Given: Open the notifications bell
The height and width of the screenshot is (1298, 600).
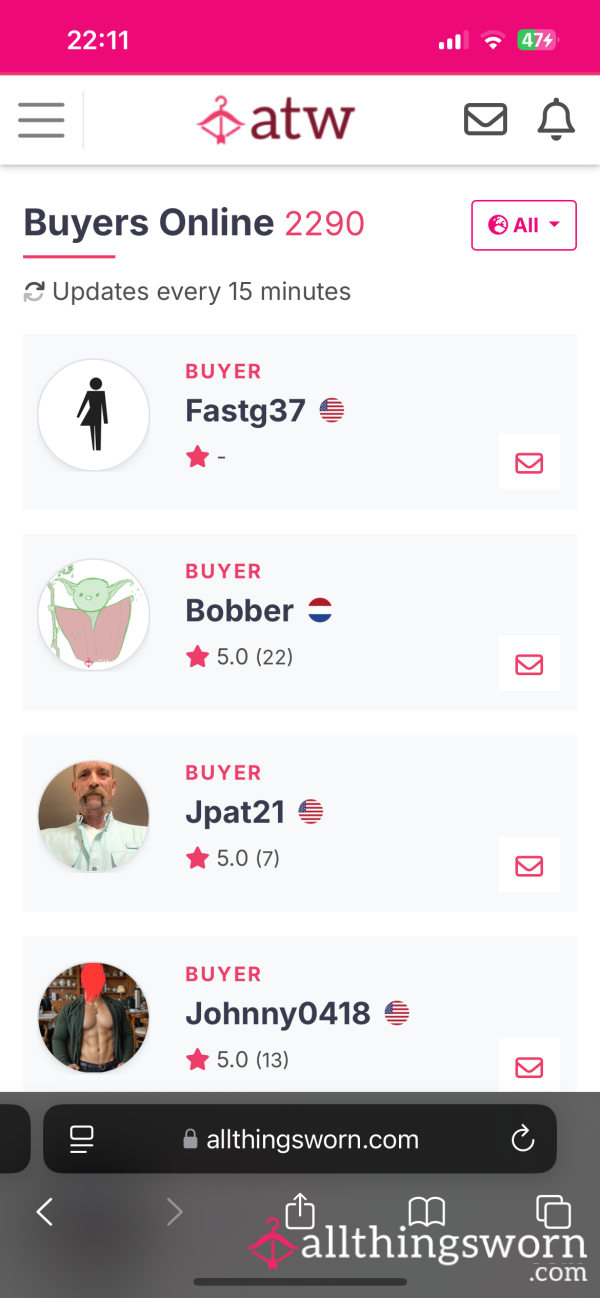Looking at the screenshot, I should pos(556,120).
